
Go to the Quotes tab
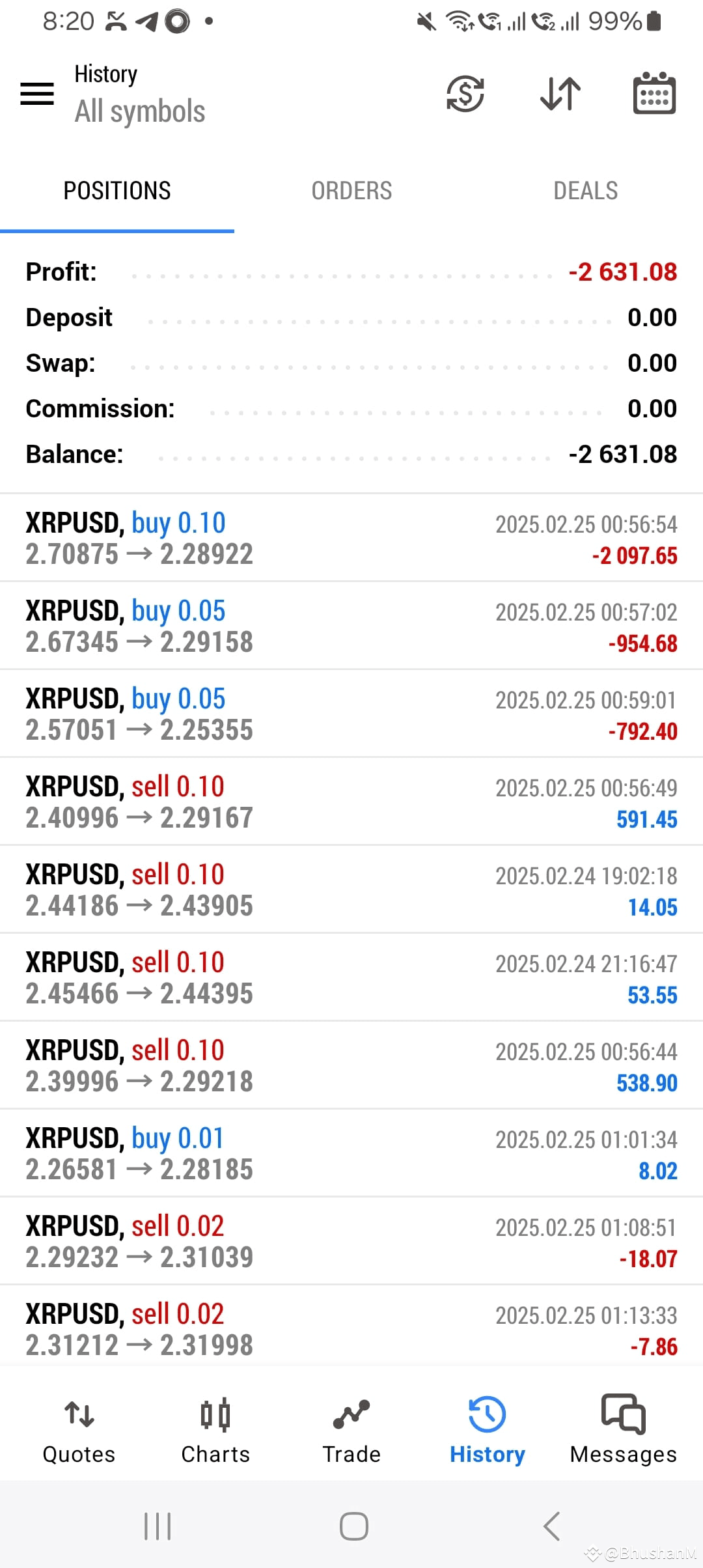click(79, 1429)
